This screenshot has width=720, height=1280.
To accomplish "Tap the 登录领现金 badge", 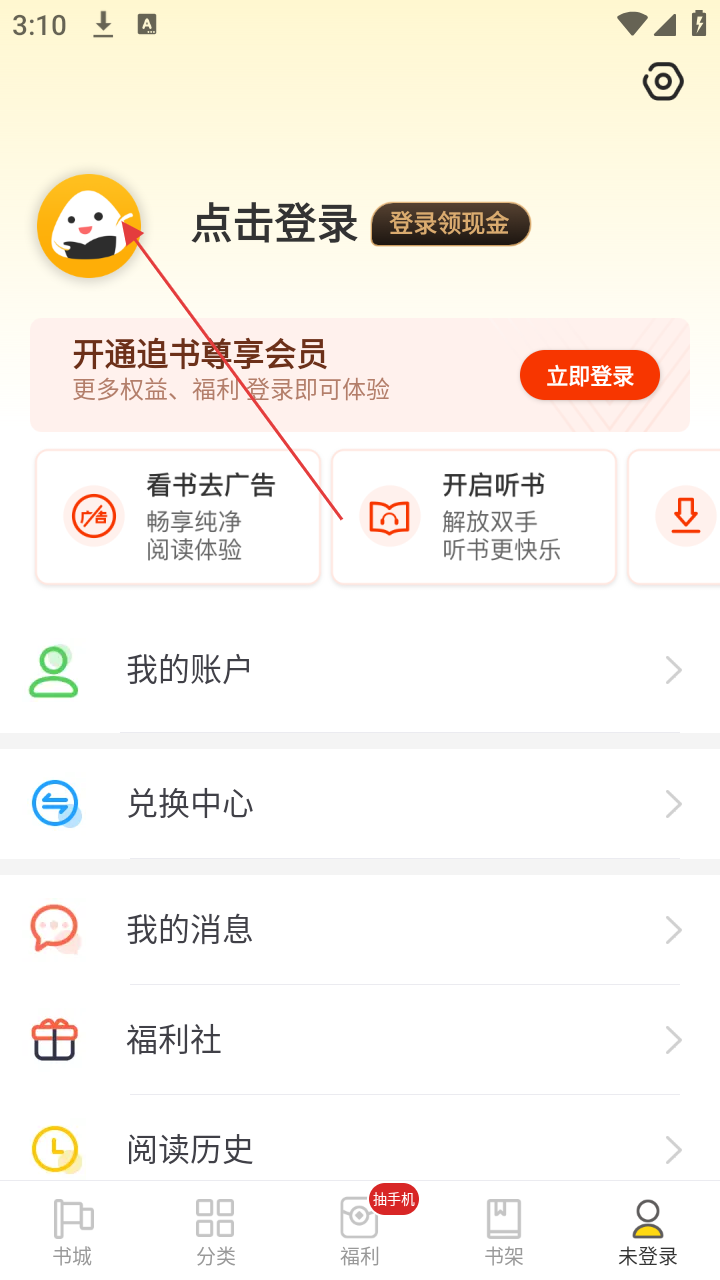I will click(450, 224).
